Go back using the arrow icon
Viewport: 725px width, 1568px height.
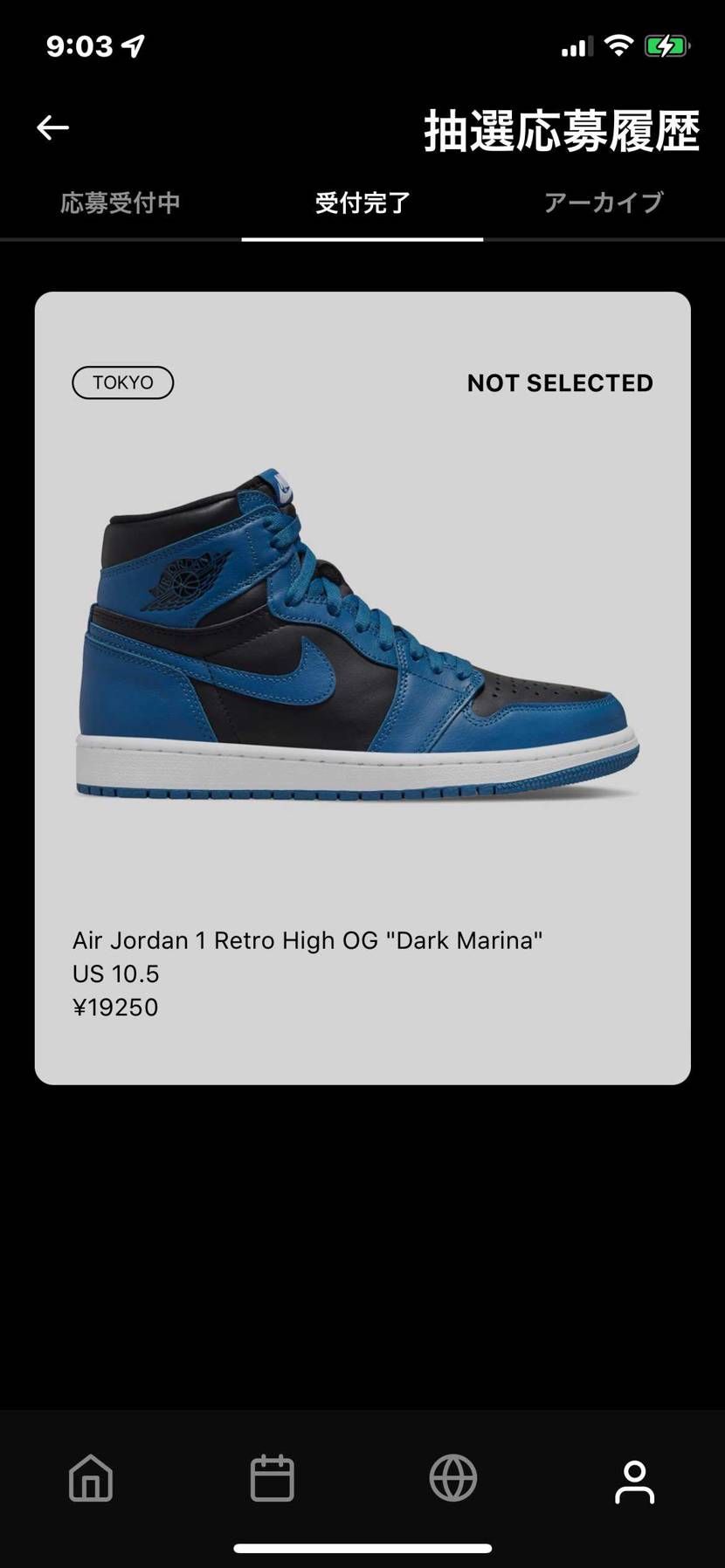pos(52,127)
